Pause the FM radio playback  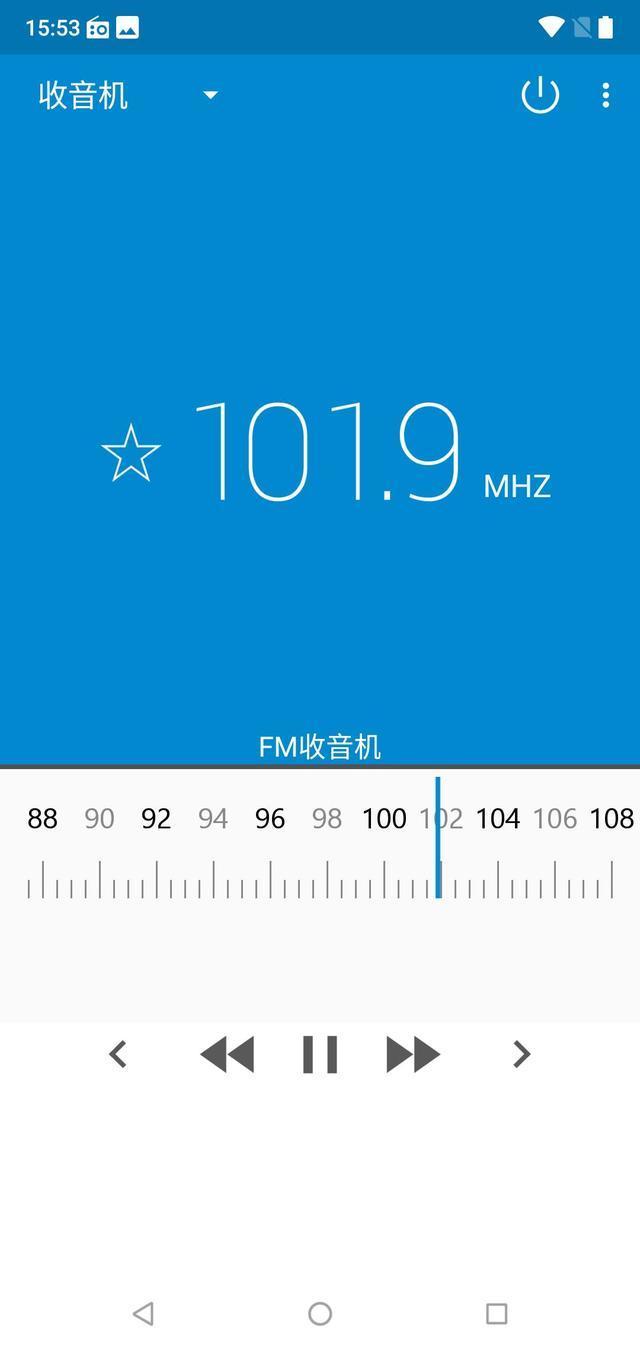(320, 1054)
